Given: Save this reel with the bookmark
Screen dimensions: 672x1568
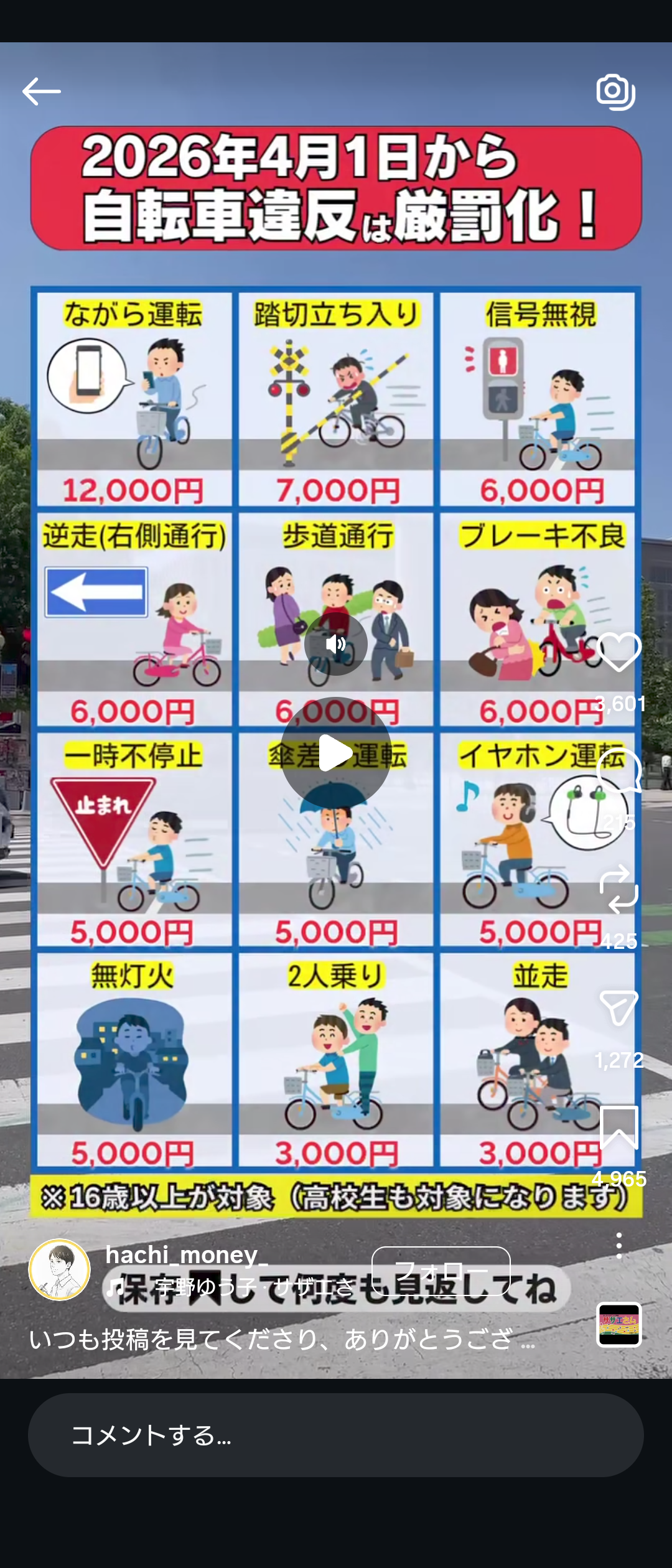Looking at the screenshot, I should click(618, 1127).
